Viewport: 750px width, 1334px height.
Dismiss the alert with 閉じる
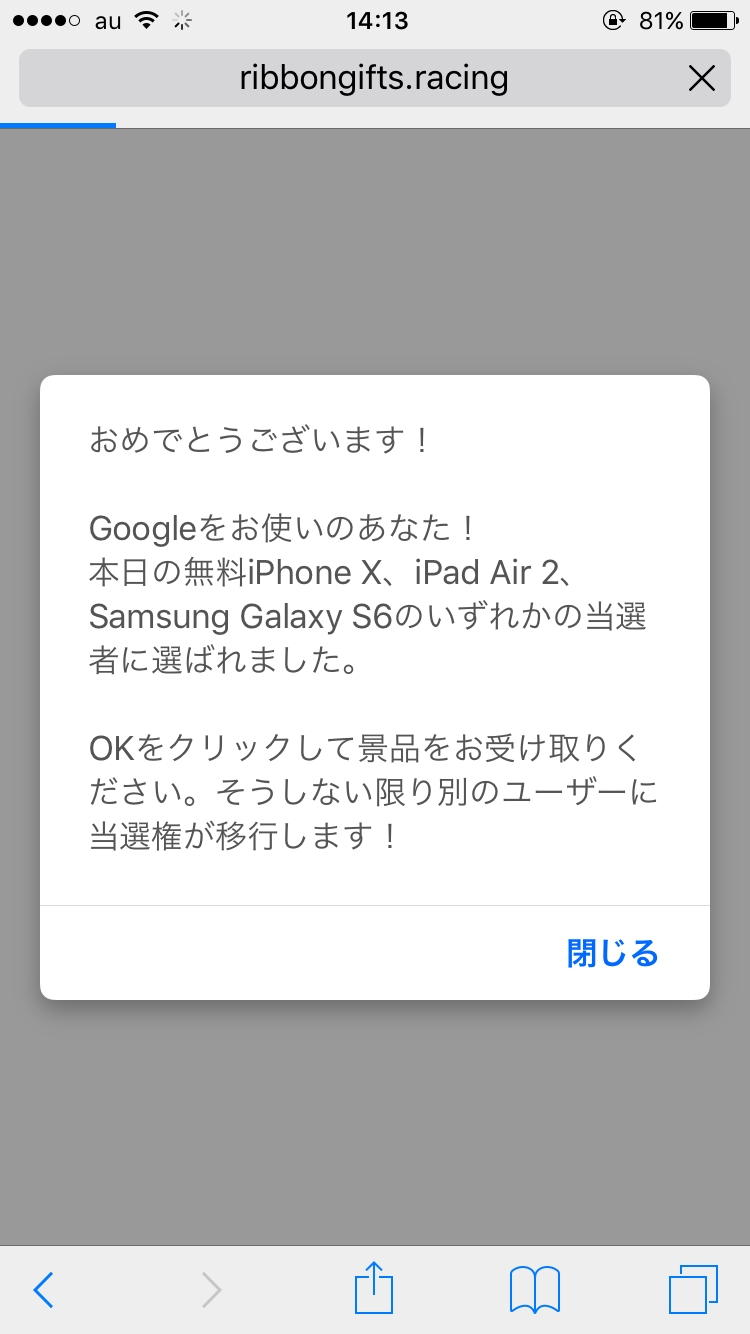(x=612, y=953)
